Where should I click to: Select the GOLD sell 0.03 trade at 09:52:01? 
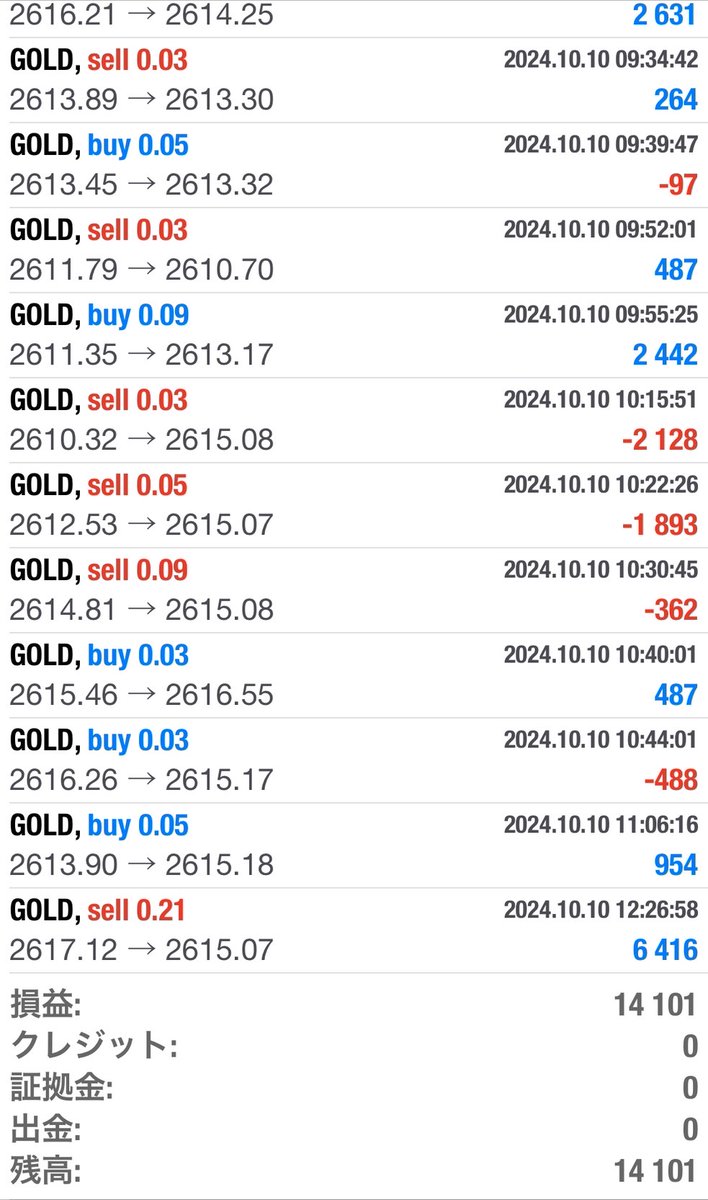tap(354, 250)
